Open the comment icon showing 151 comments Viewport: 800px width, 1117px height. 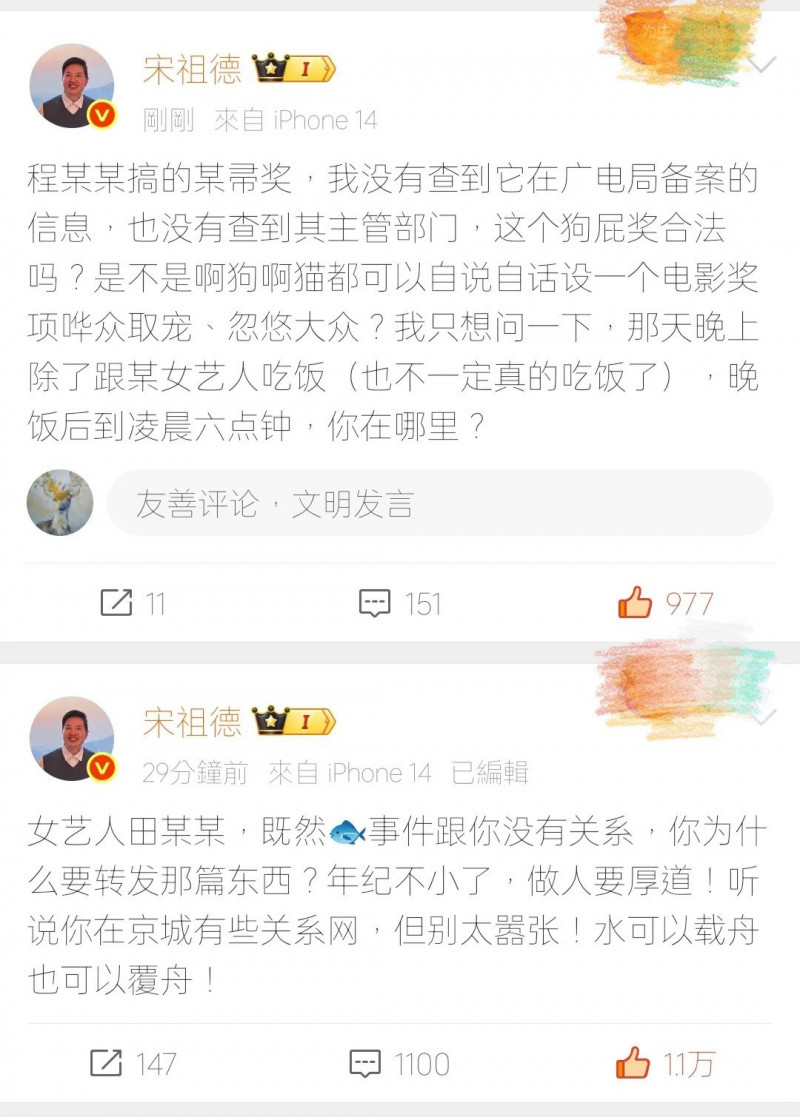tap(375, 602)
